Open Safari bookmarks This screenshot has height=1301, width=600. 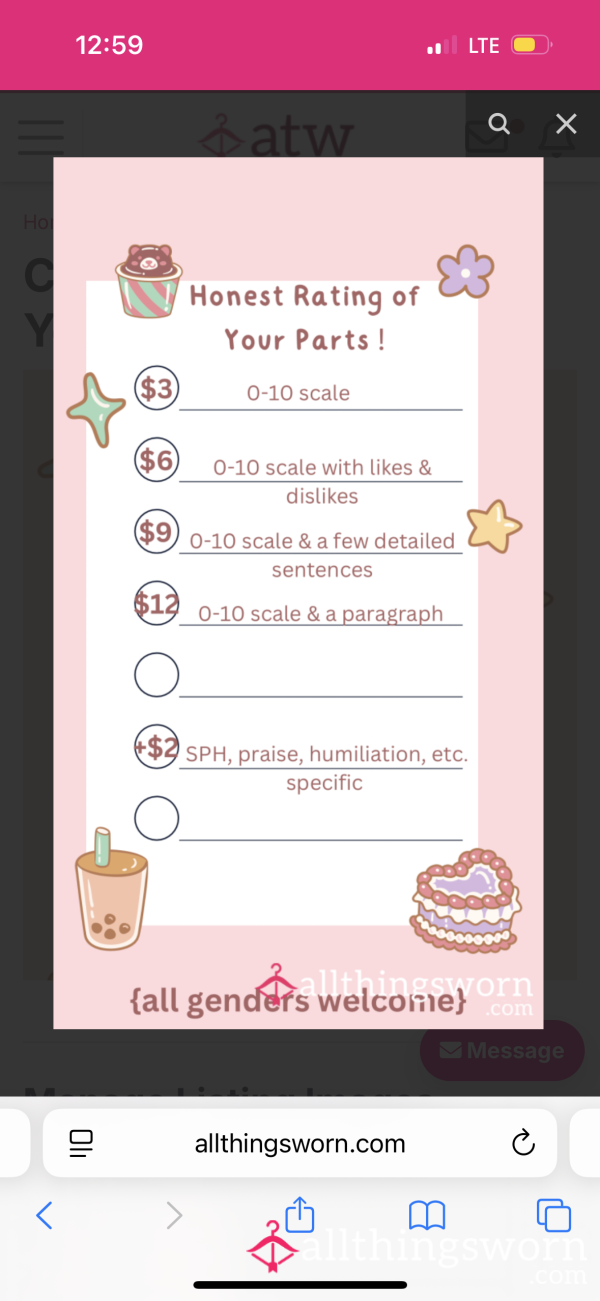click(x=427, y=1216)
